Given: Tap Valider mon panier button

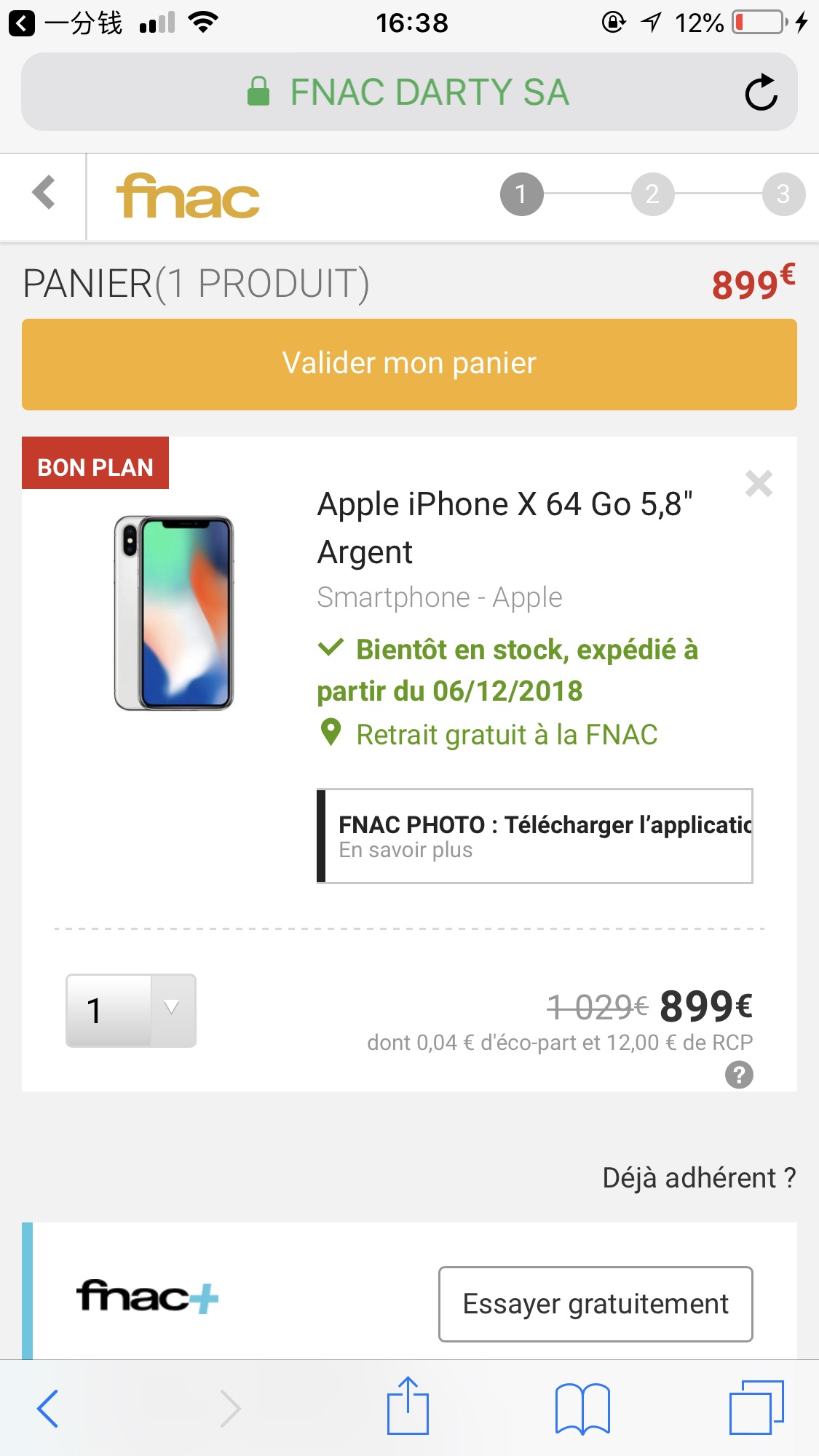Looking at the screenshot, I should [409, 364].
